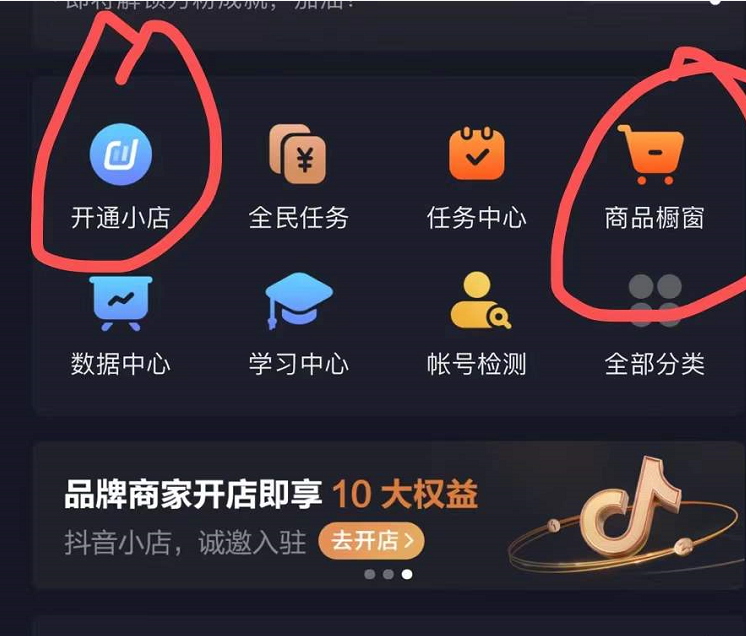Open 学习中心
746x636 pixels.
(x=298, y=303)
